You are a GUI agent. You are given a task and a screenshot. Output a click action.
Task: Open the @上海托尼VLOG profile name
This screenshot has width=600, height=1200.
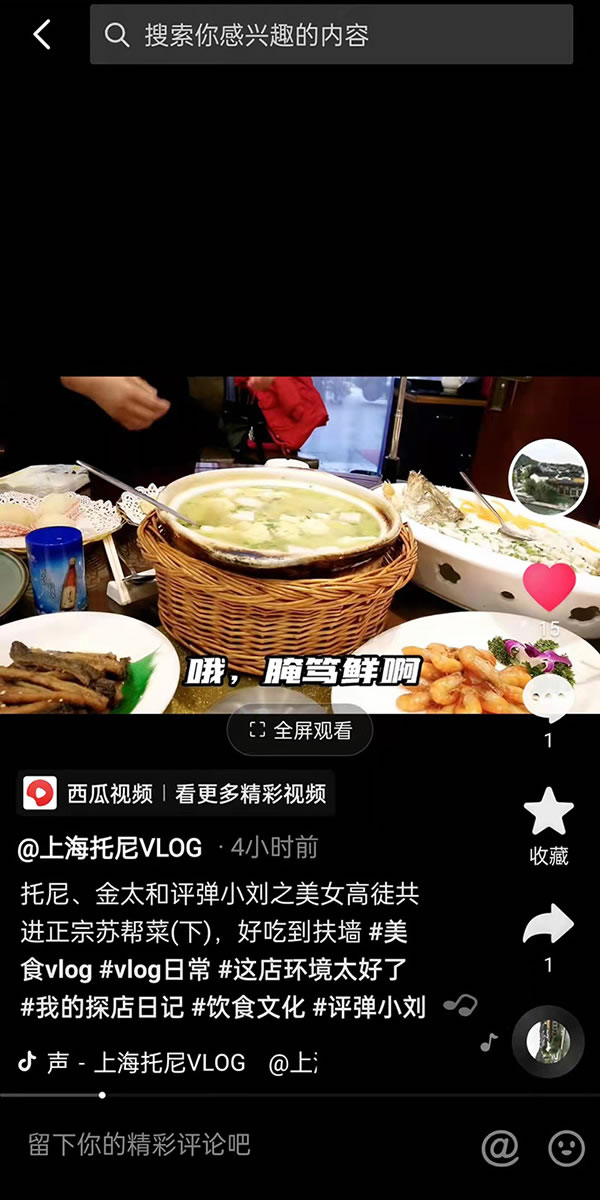(110, 848)
